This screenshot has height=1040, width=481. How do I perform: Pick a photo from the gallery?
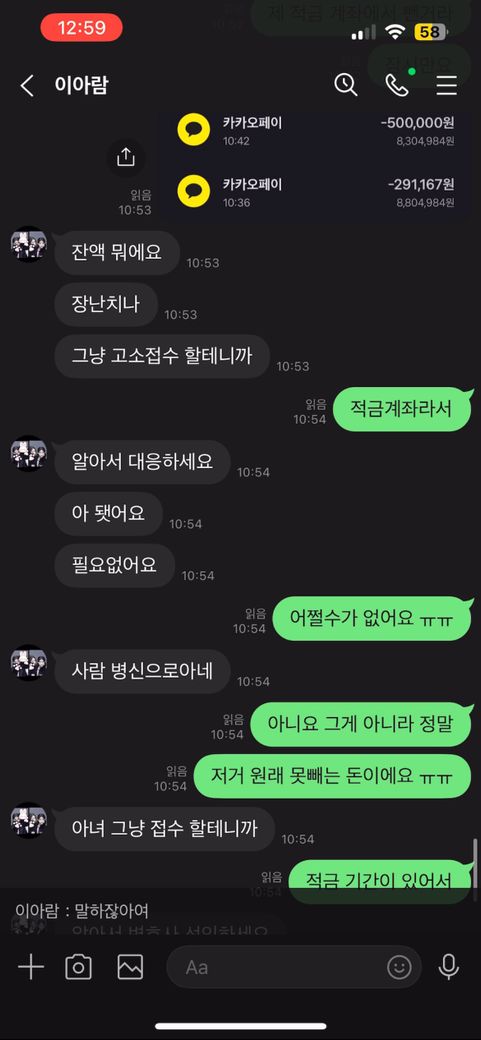click(130, 967)
